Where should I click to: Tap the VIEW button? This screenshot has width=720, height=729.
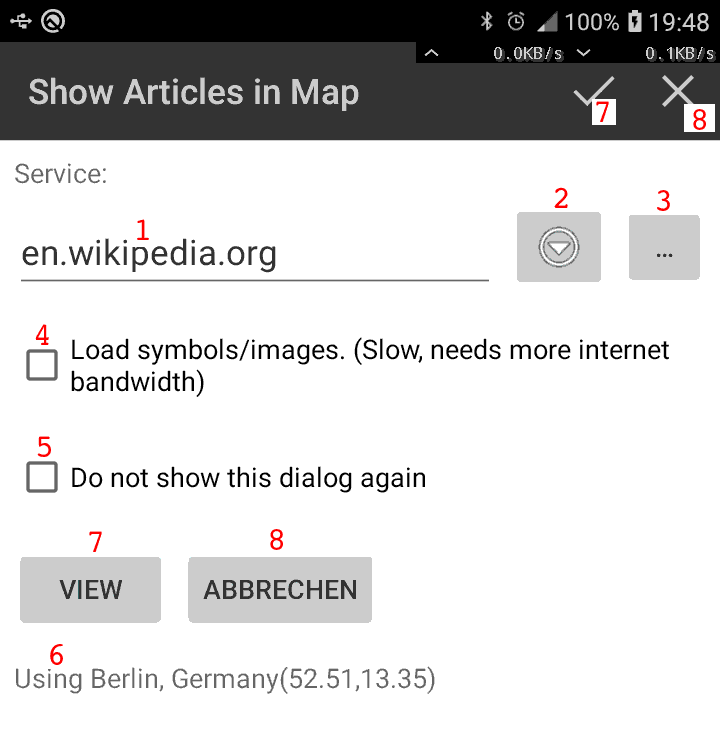point(90,590)
